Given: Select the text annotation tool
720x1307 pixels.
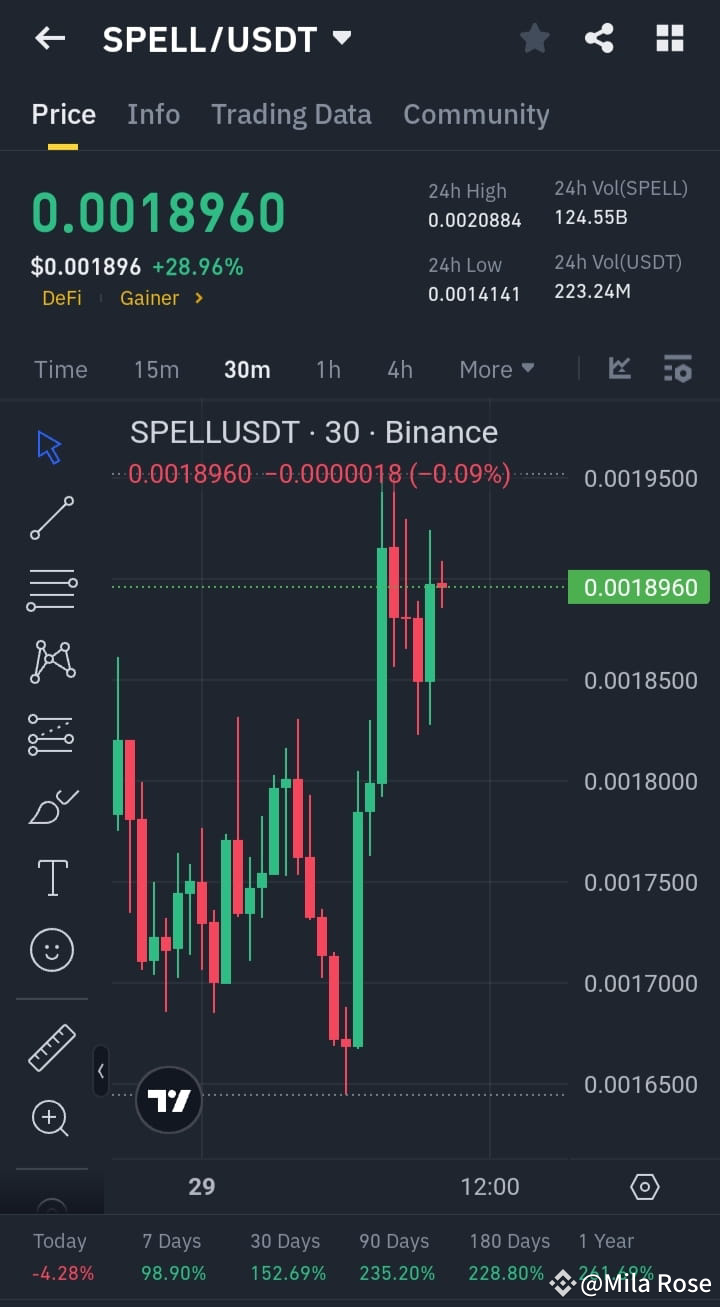Looking at the screenshot, I should click(x=50, y=877).
